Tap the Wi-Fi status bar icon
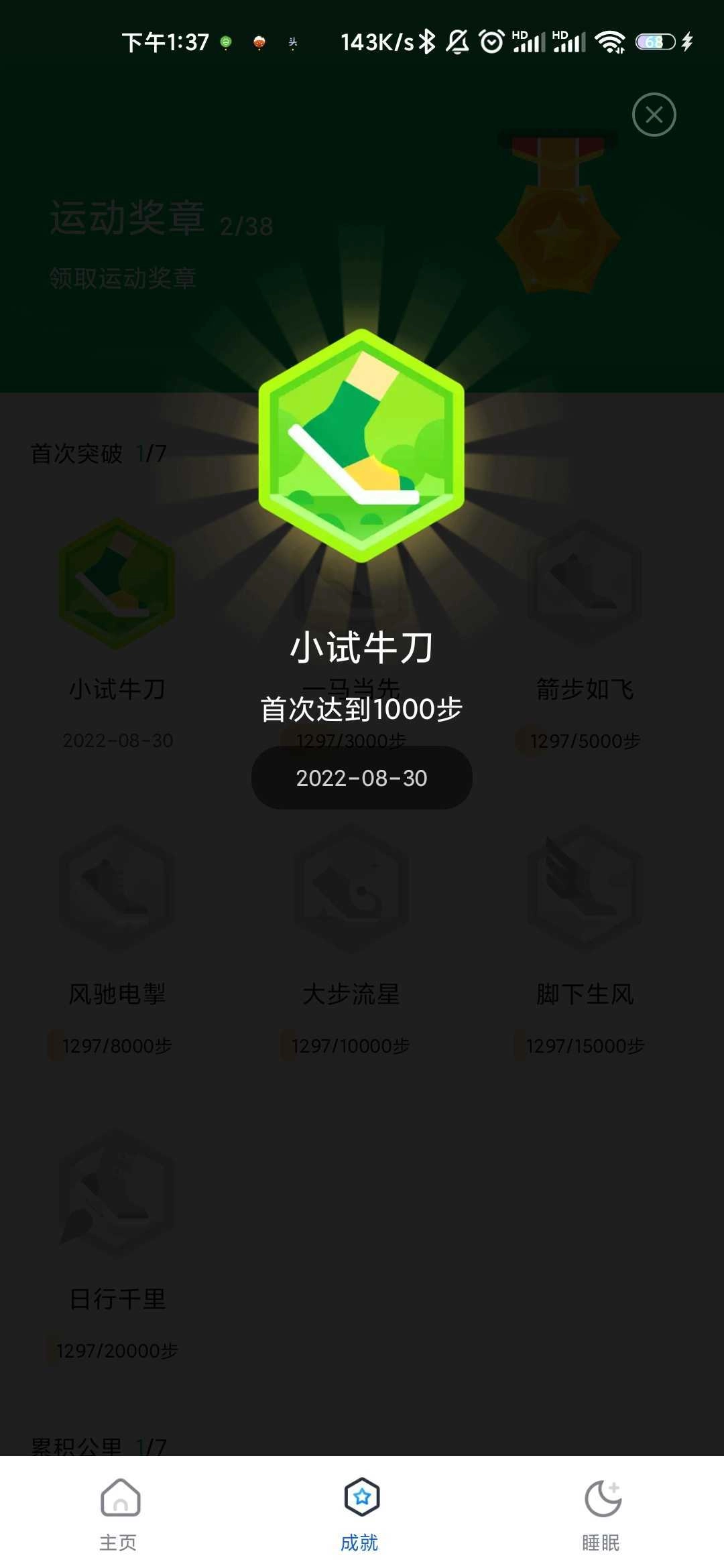This screenshot has width=724, height=1568. point(610,42)
